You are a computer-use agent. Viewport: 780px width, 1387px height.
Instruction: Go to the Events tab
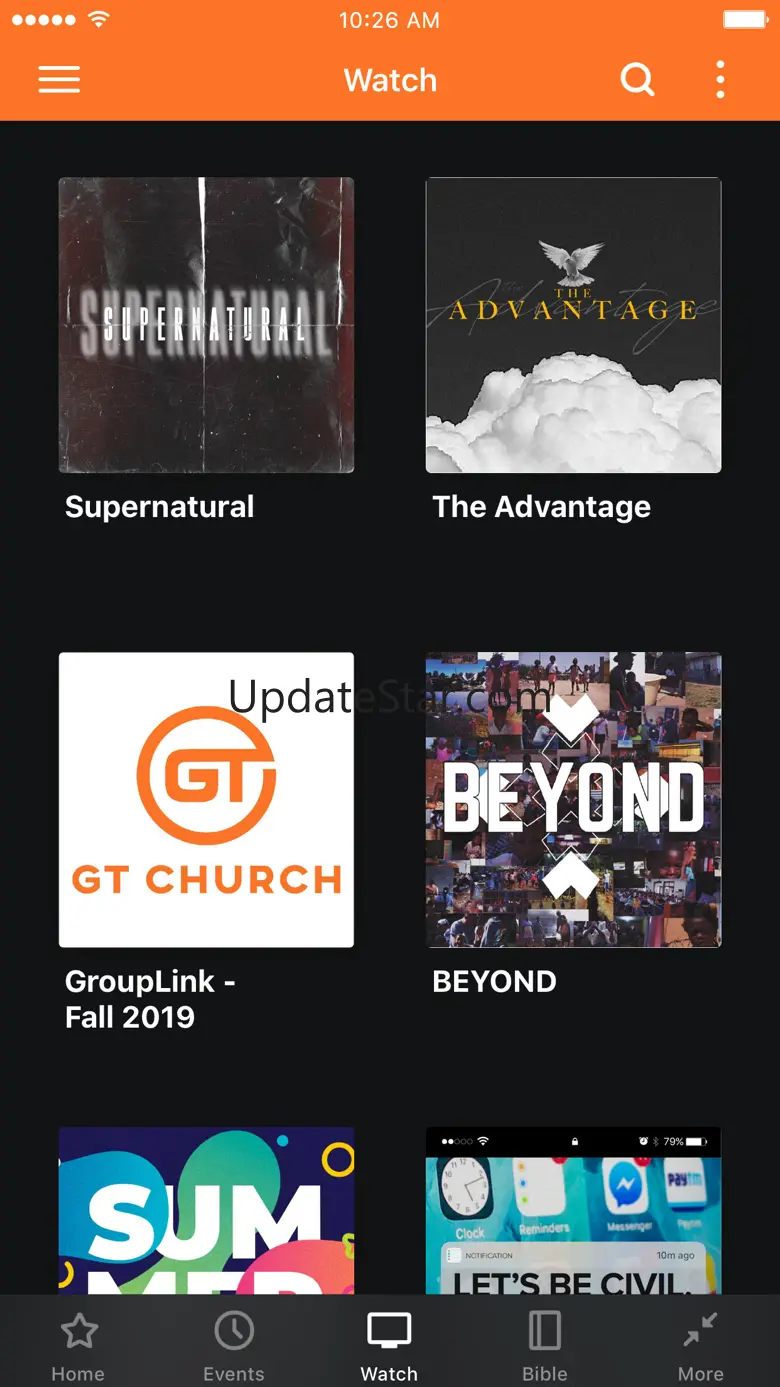234,1346
